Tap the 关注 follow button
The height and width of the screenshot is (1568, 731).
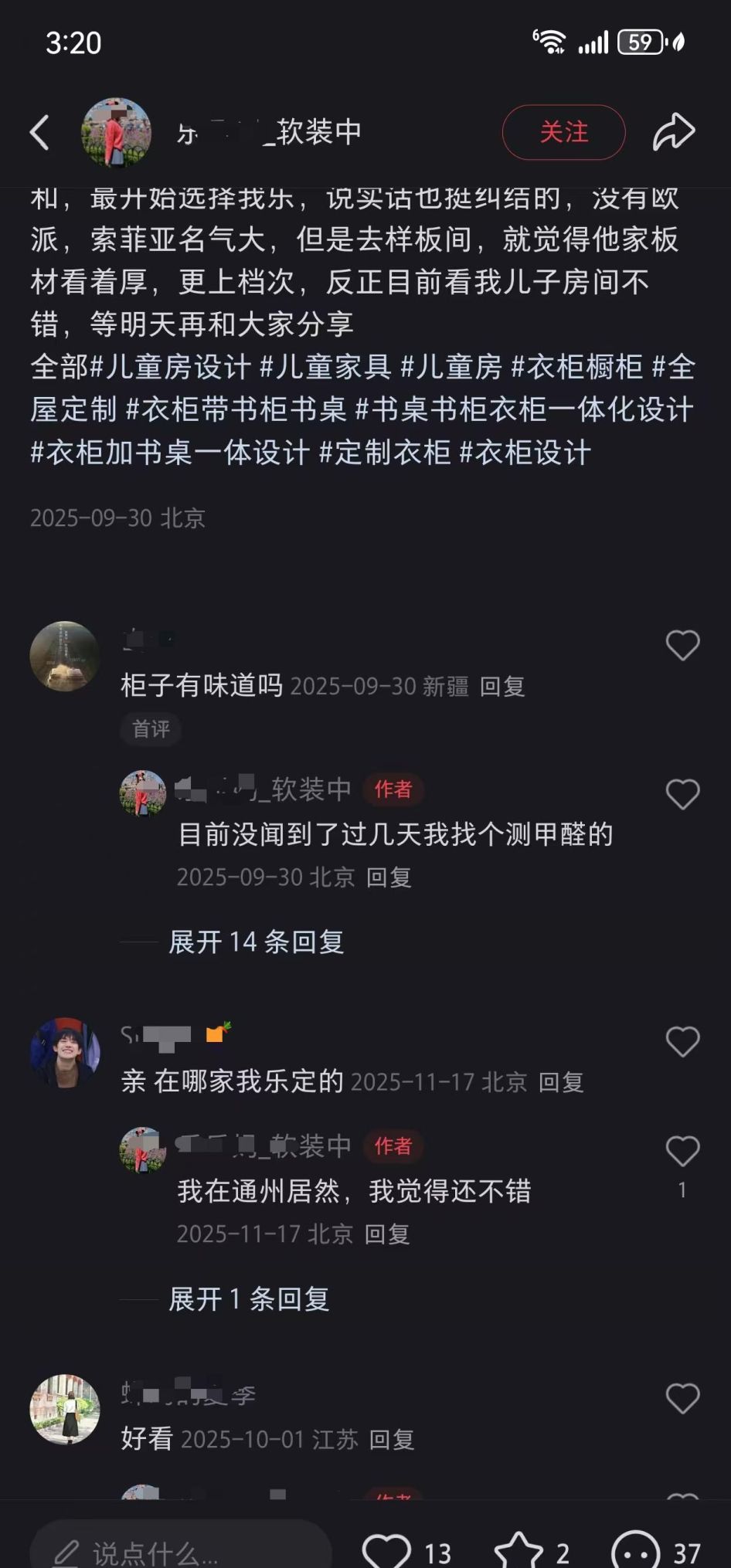563,132
